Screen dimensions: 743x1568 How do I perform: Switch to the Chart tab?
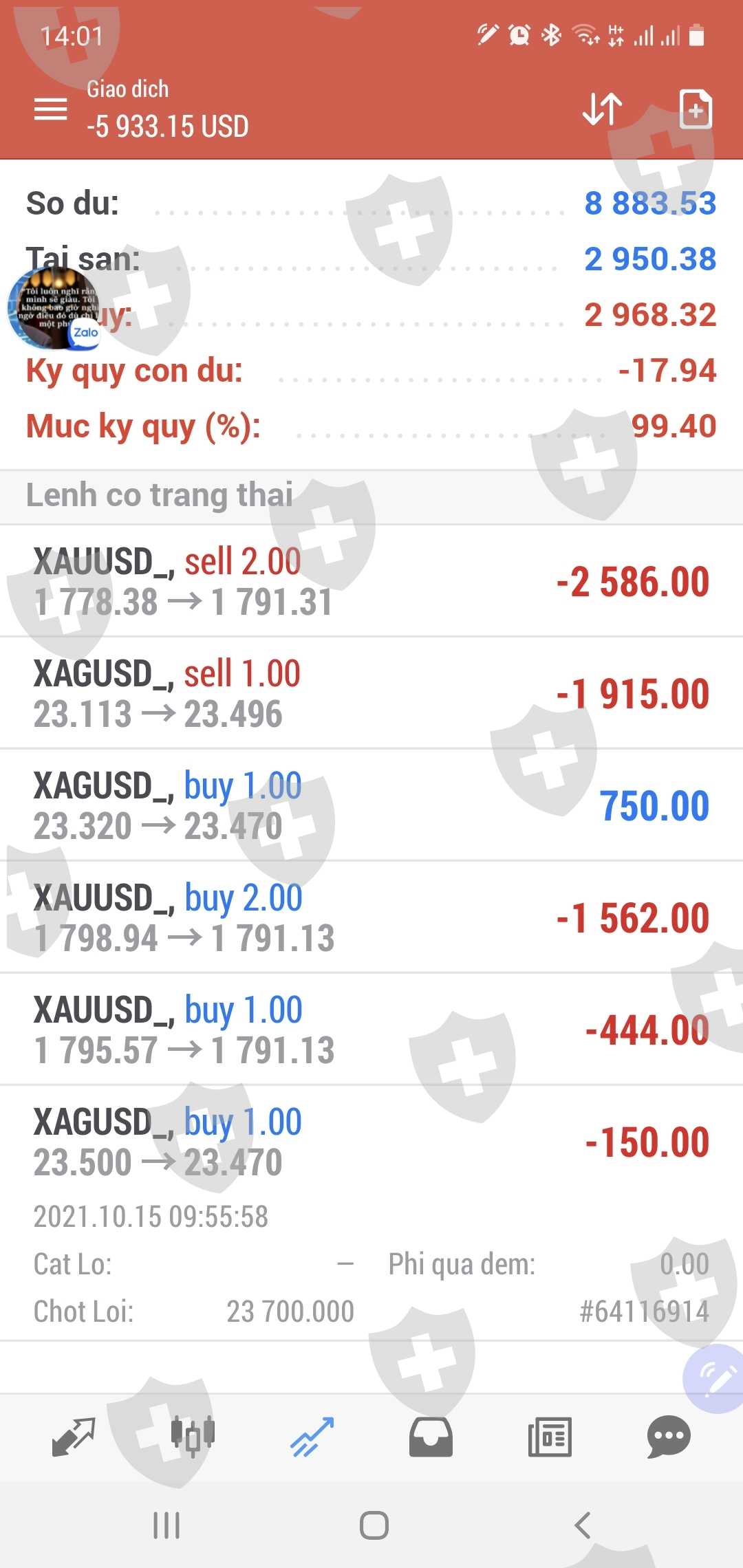click(x=193, y=1437)
